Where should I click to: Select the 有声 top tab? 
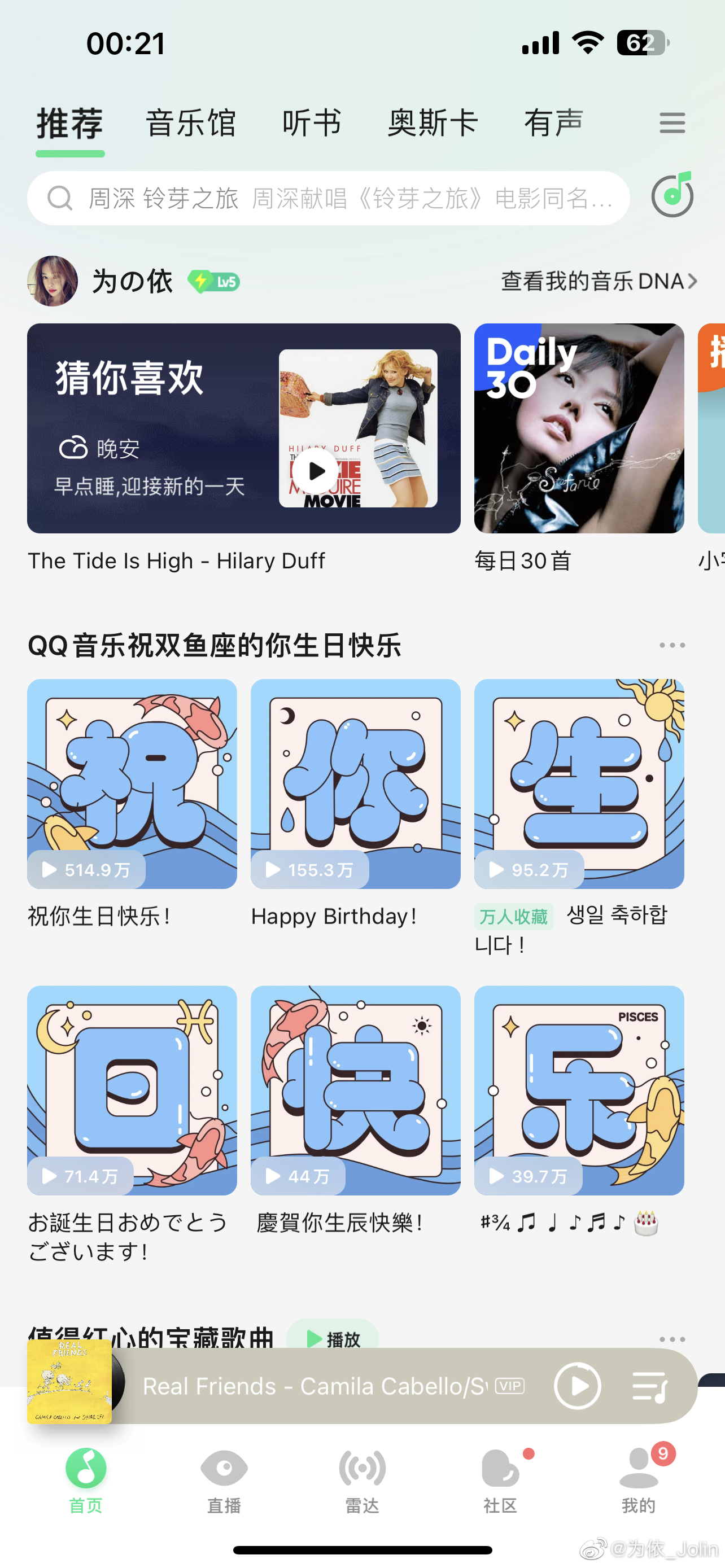tap(553, 123)
